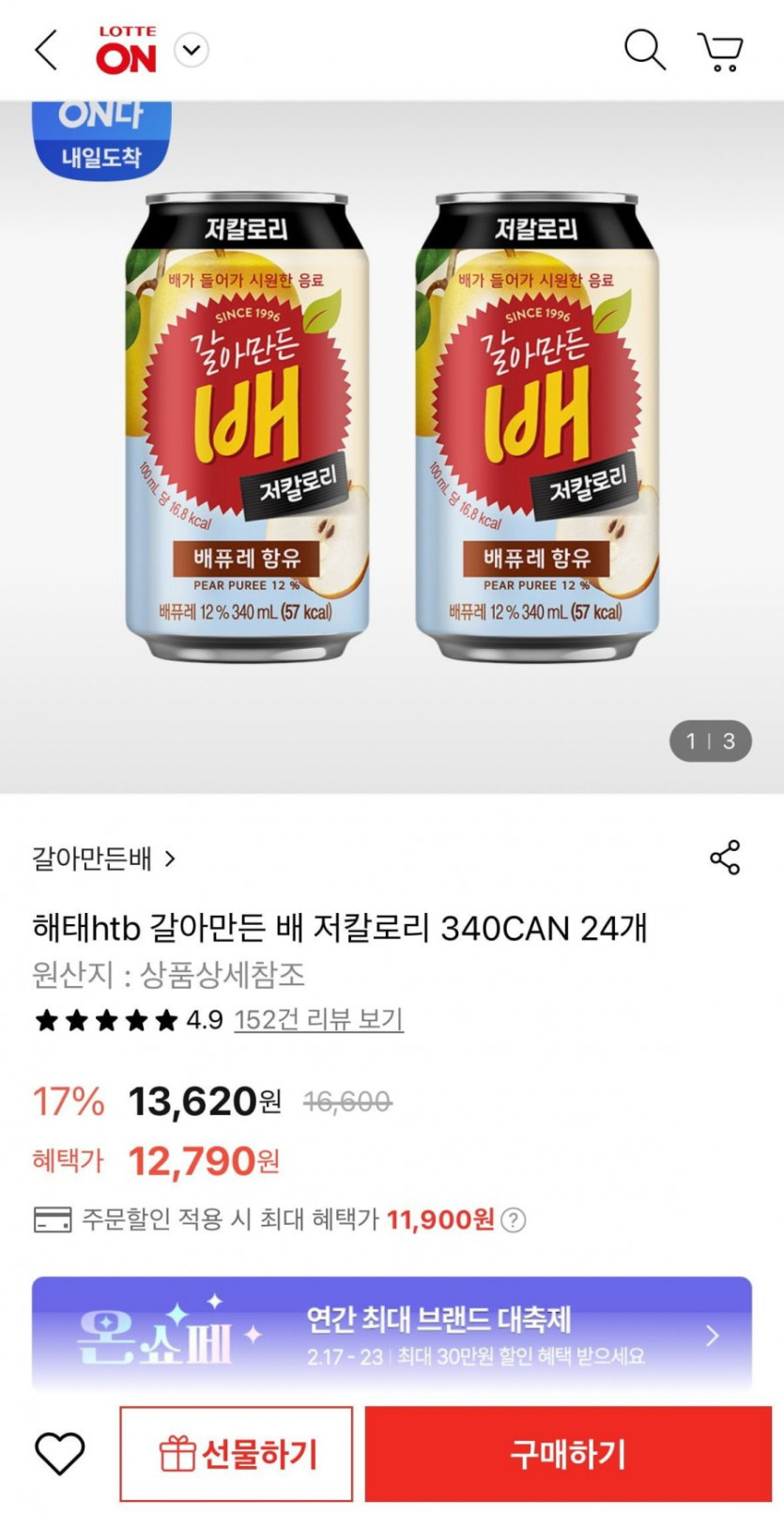
Task: Share this product
Action: click(x=725, y=857)
